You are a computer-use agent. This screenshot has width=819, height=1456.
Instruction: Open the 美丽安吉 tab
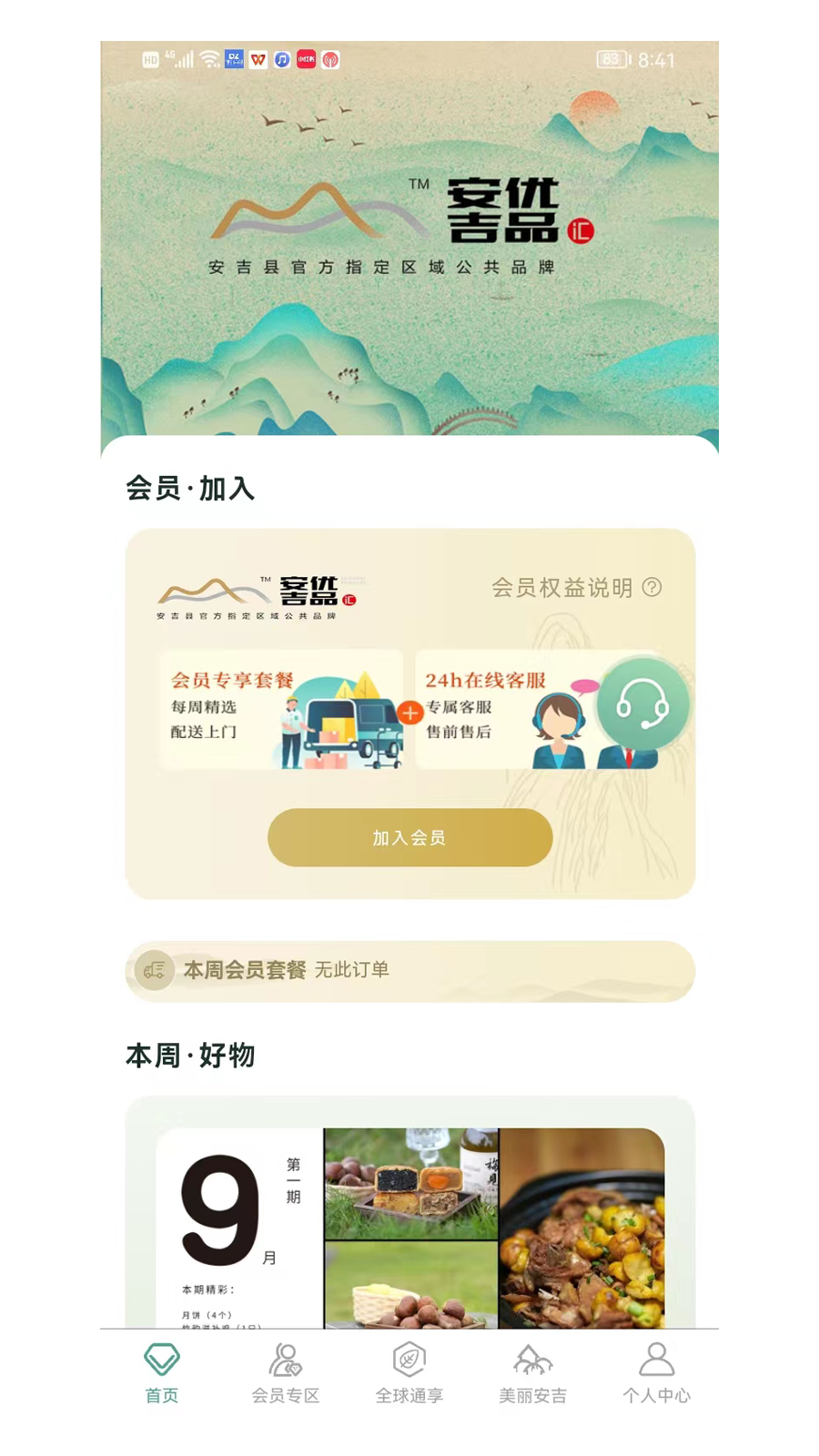click(x=533, y=1373)
